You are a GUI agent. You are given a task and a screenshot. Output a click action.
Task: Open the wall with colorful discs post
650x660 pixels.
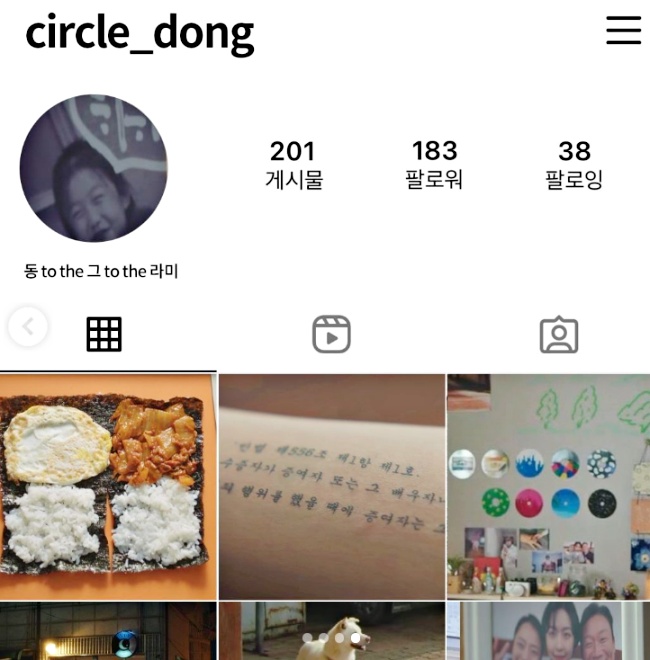pyautogui.click(x=548, y=486)
